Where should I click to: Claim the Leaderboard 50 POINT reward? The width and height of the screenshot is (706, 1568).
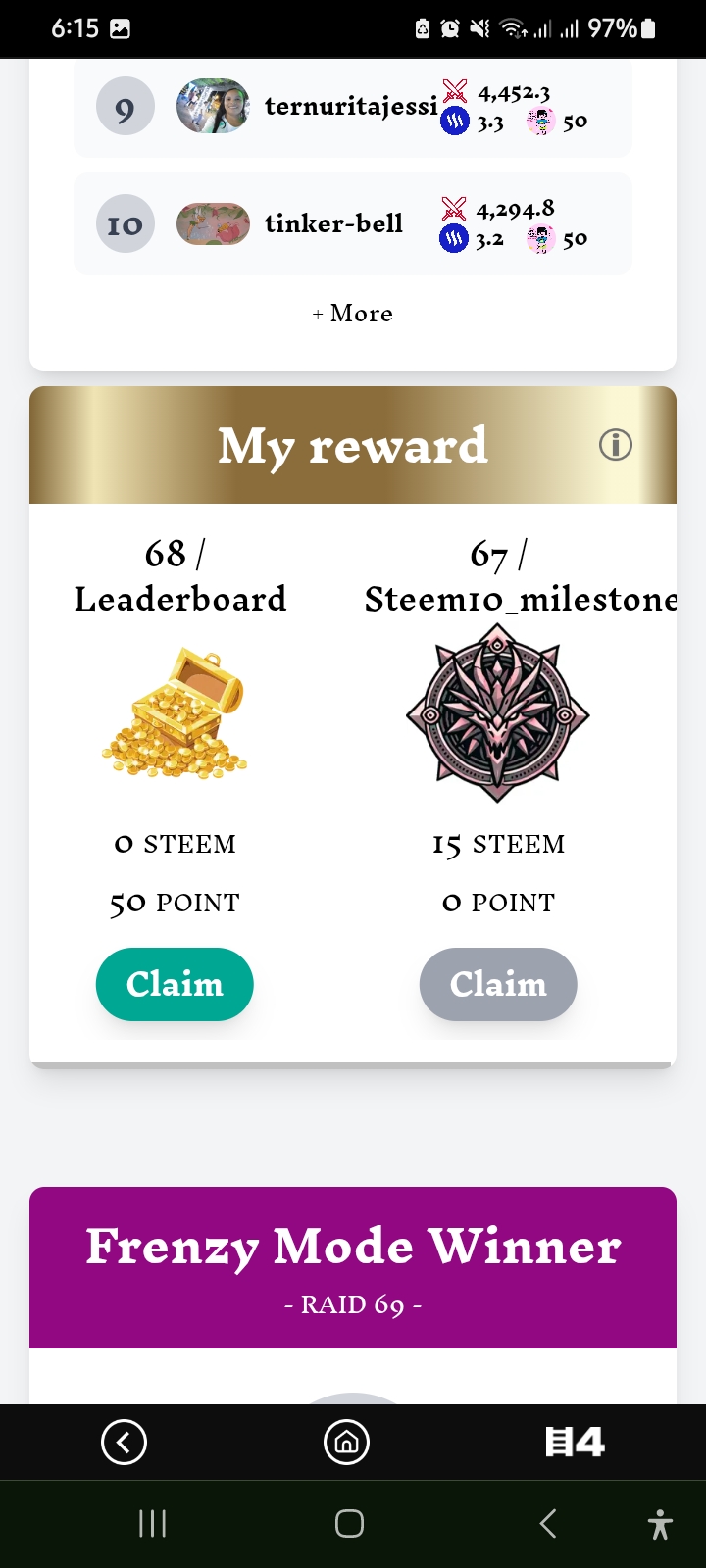(175, 984)
